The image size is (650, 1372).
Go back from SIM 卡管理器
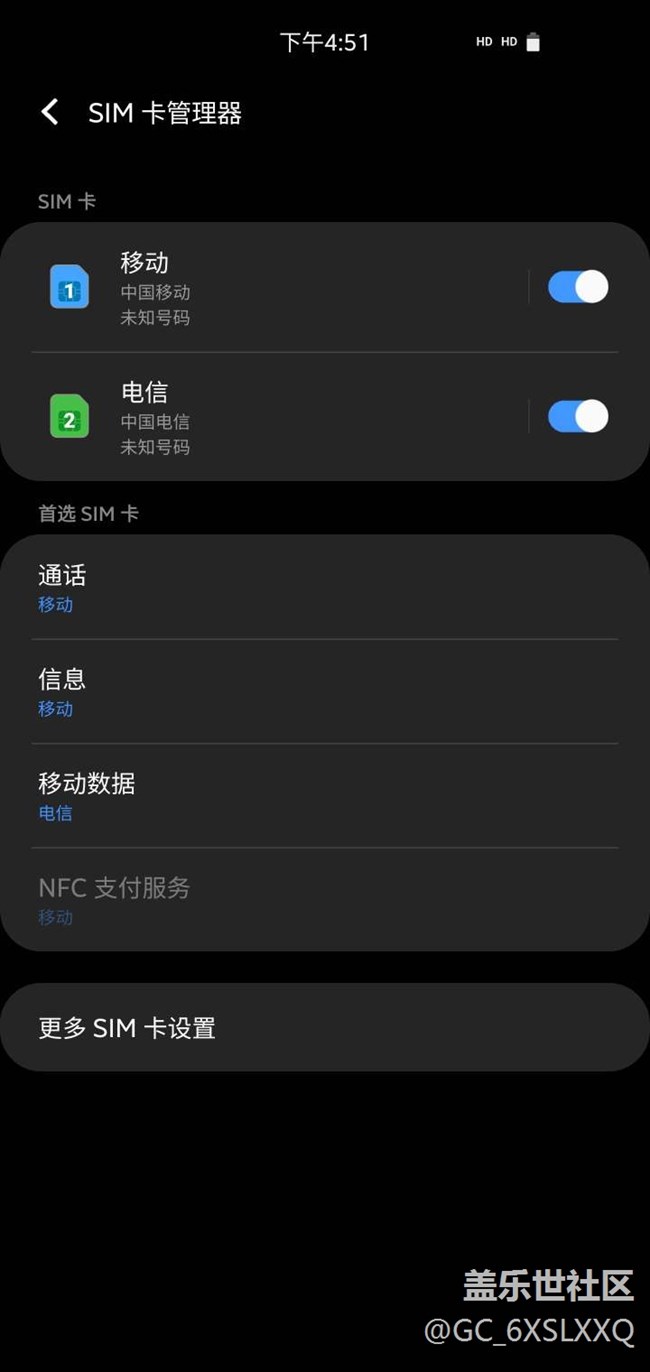(49, 112)
